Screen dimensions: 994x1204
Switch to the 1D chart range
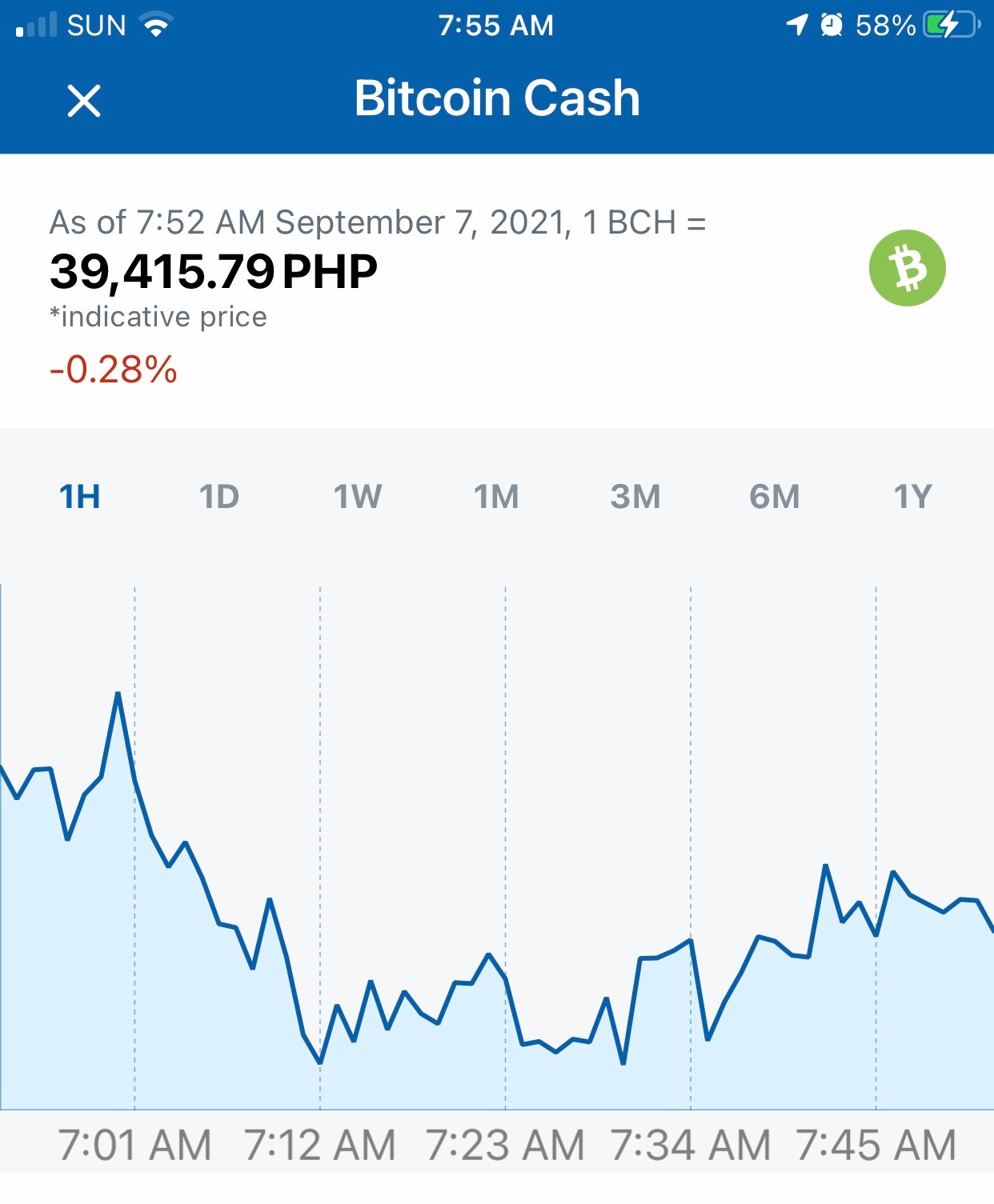[218, 497]
